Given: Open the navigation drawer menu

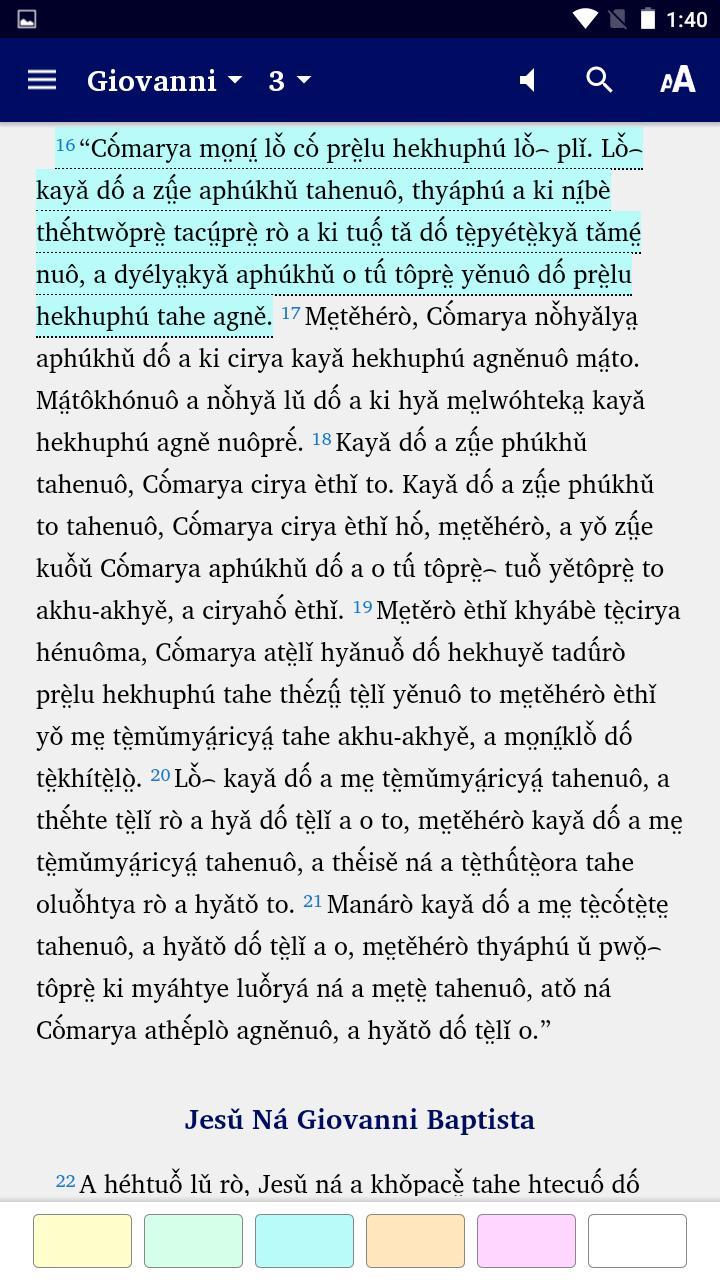Looking at the screenshot, I should pyautogui.click(x=41, y=79).
